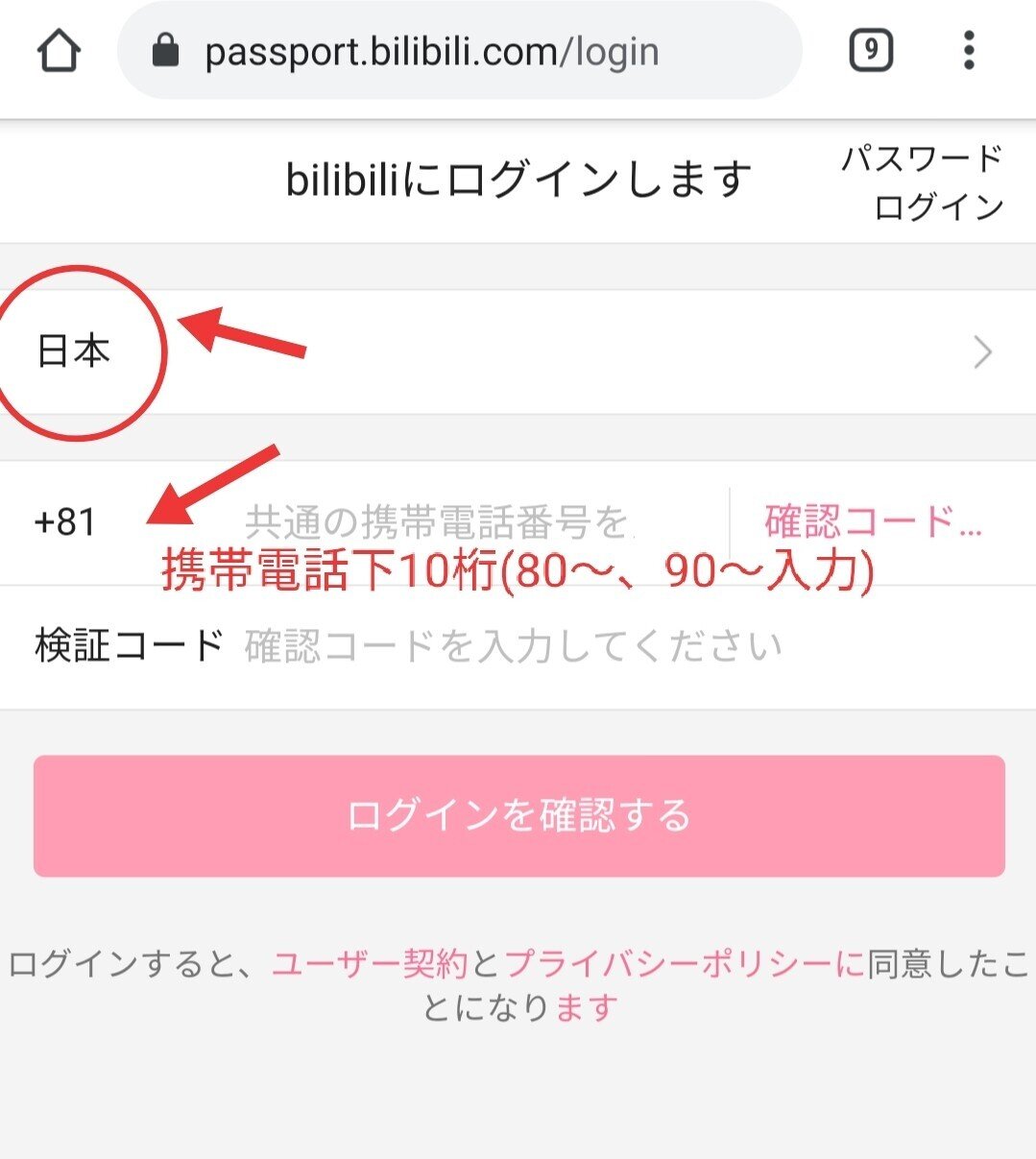Screen dimensions: 1036x1159
Task: Tap the chevron beside the country row
Action: point(982,352)
